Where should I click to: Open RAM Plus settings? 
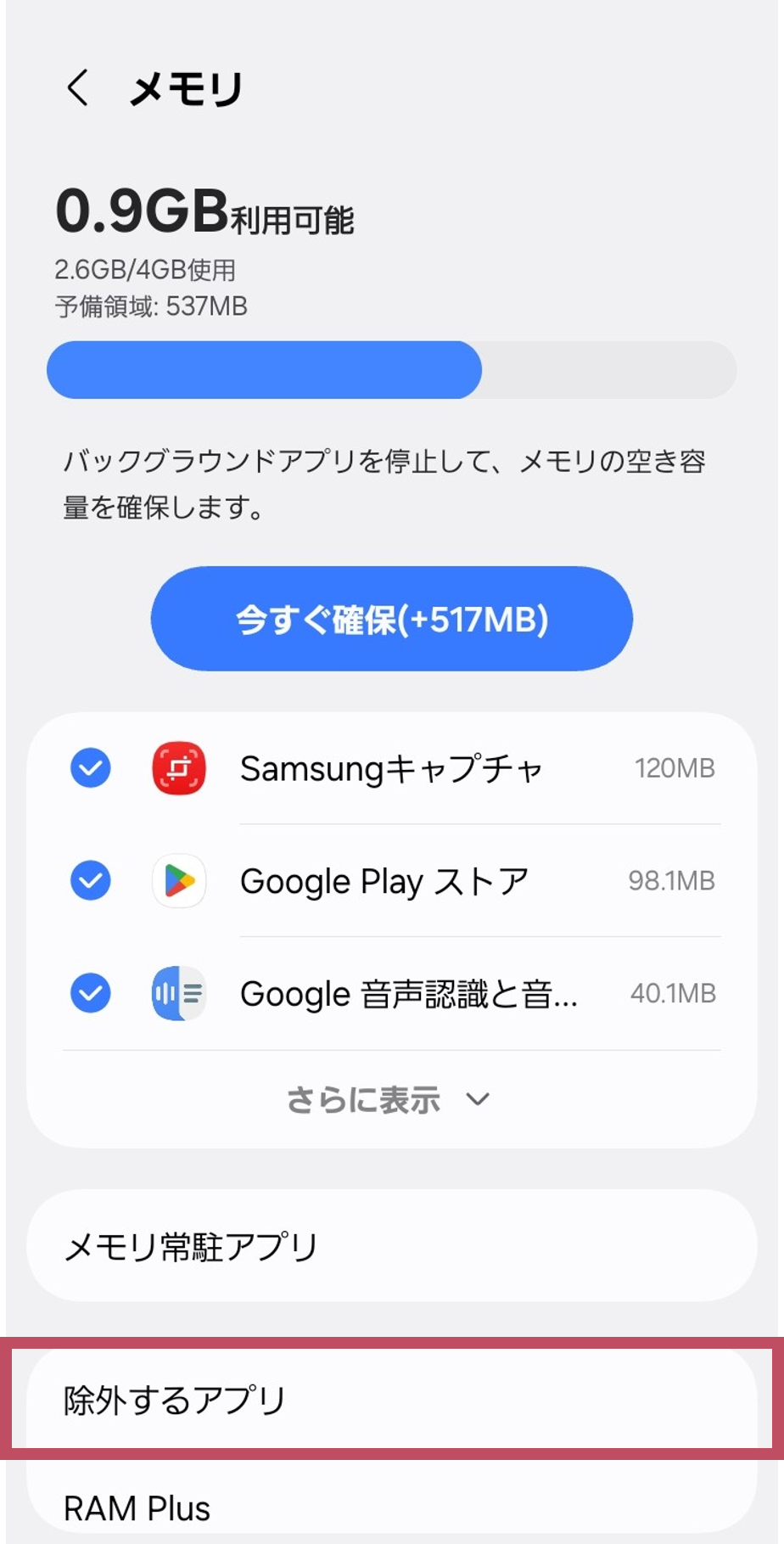pyautogui.click(x=391, y=1508)
